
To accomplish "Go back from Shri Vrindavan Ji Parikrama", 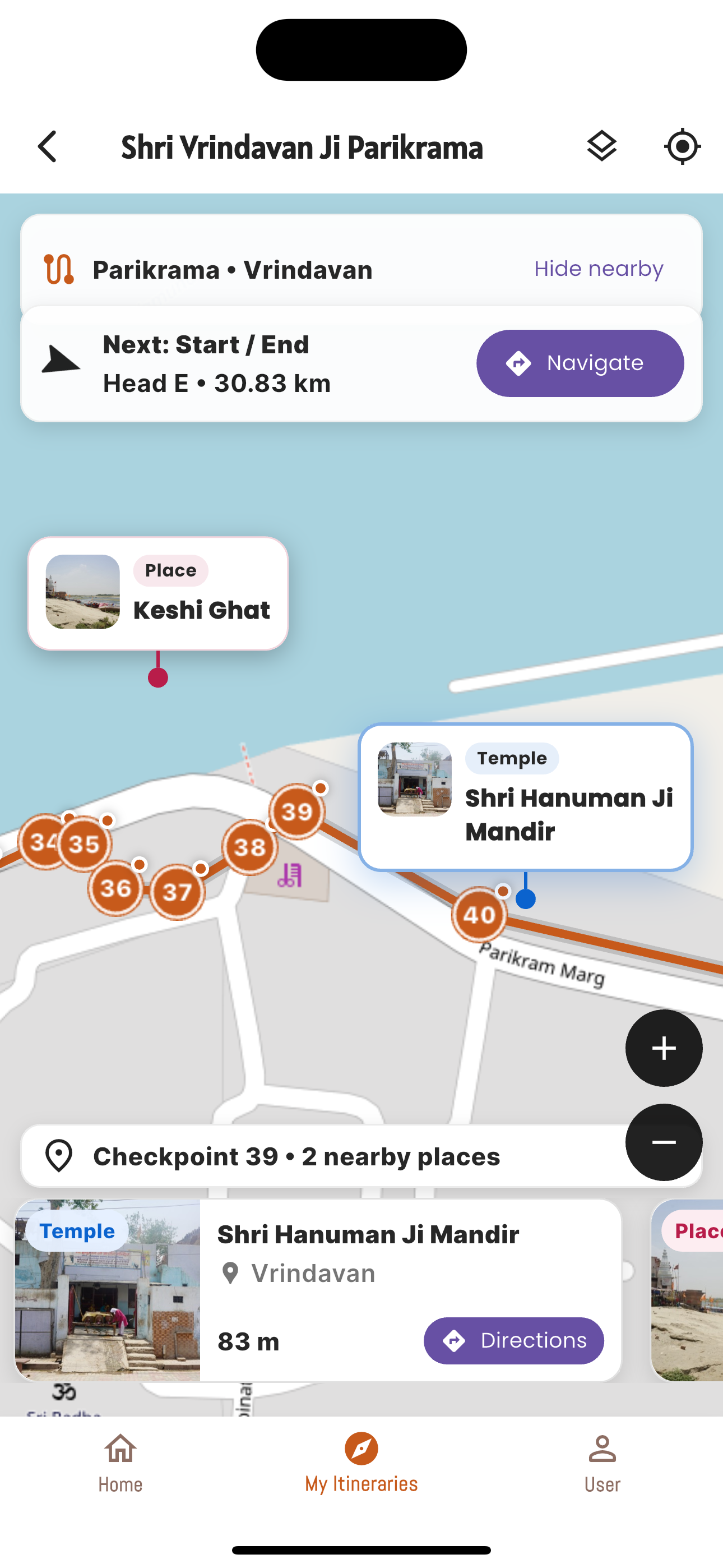I will [48, 147].
